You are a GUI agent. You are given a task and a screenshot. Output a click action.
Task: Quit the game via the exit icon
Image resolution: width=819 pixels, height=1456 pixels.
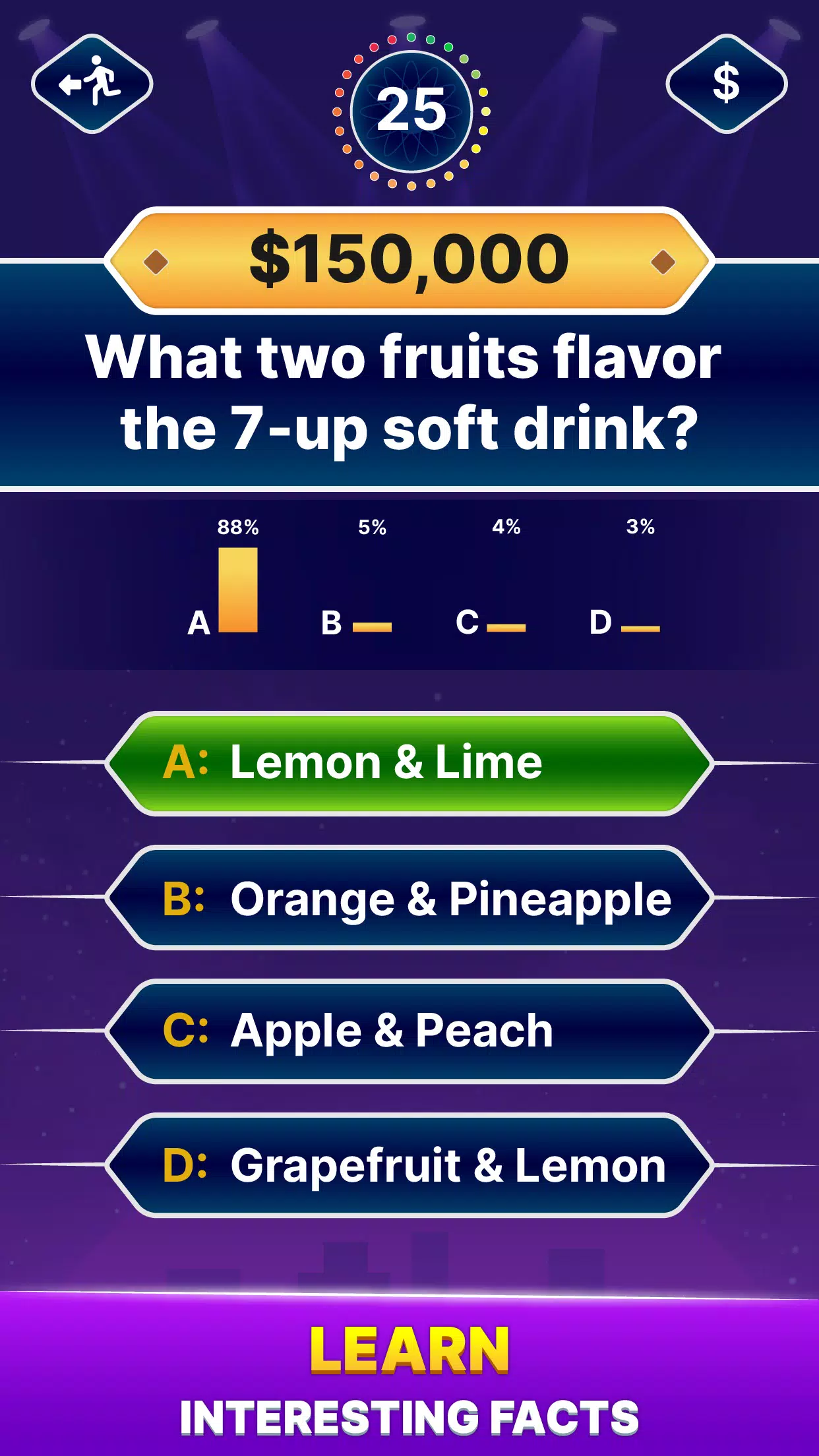coord(92,84)
